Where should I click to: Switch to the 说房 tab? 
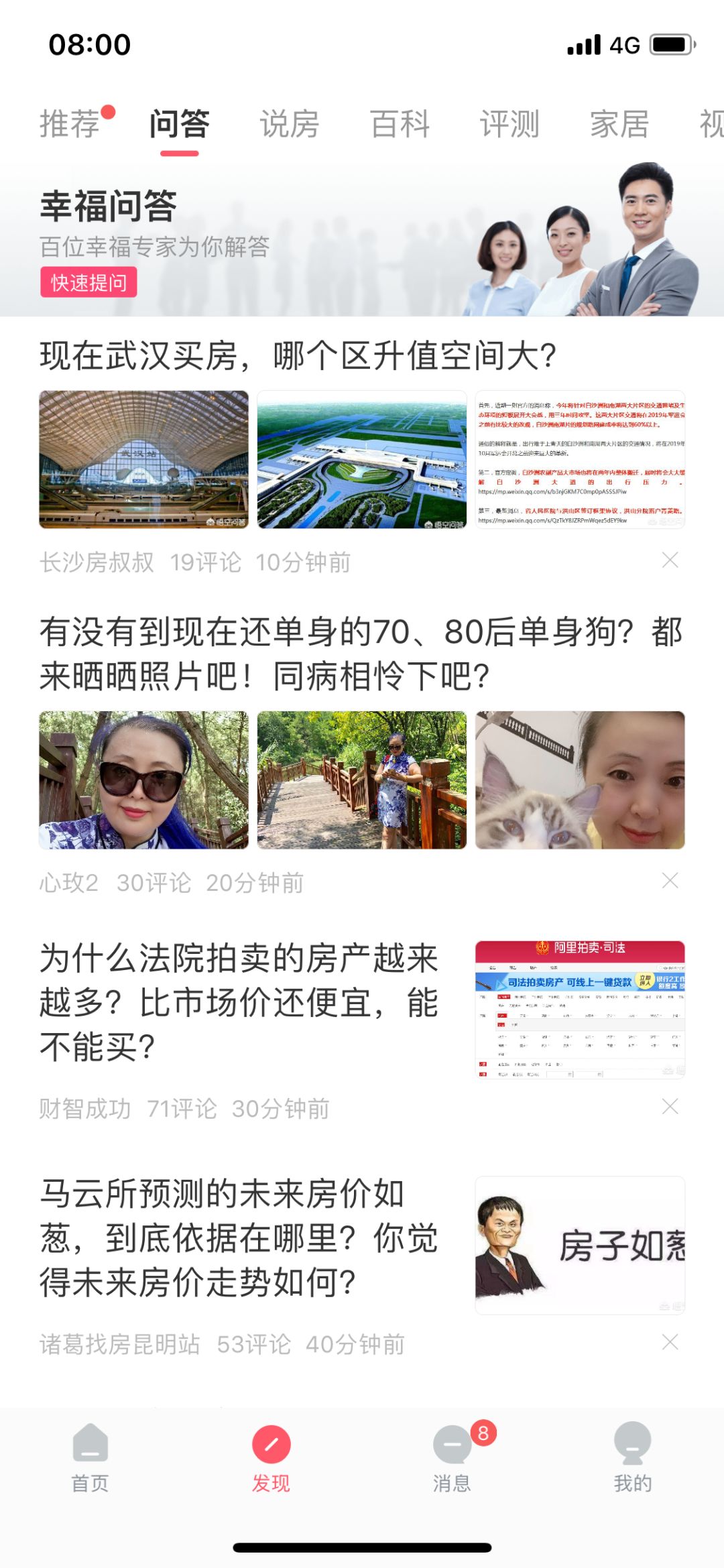pos(290,123)
